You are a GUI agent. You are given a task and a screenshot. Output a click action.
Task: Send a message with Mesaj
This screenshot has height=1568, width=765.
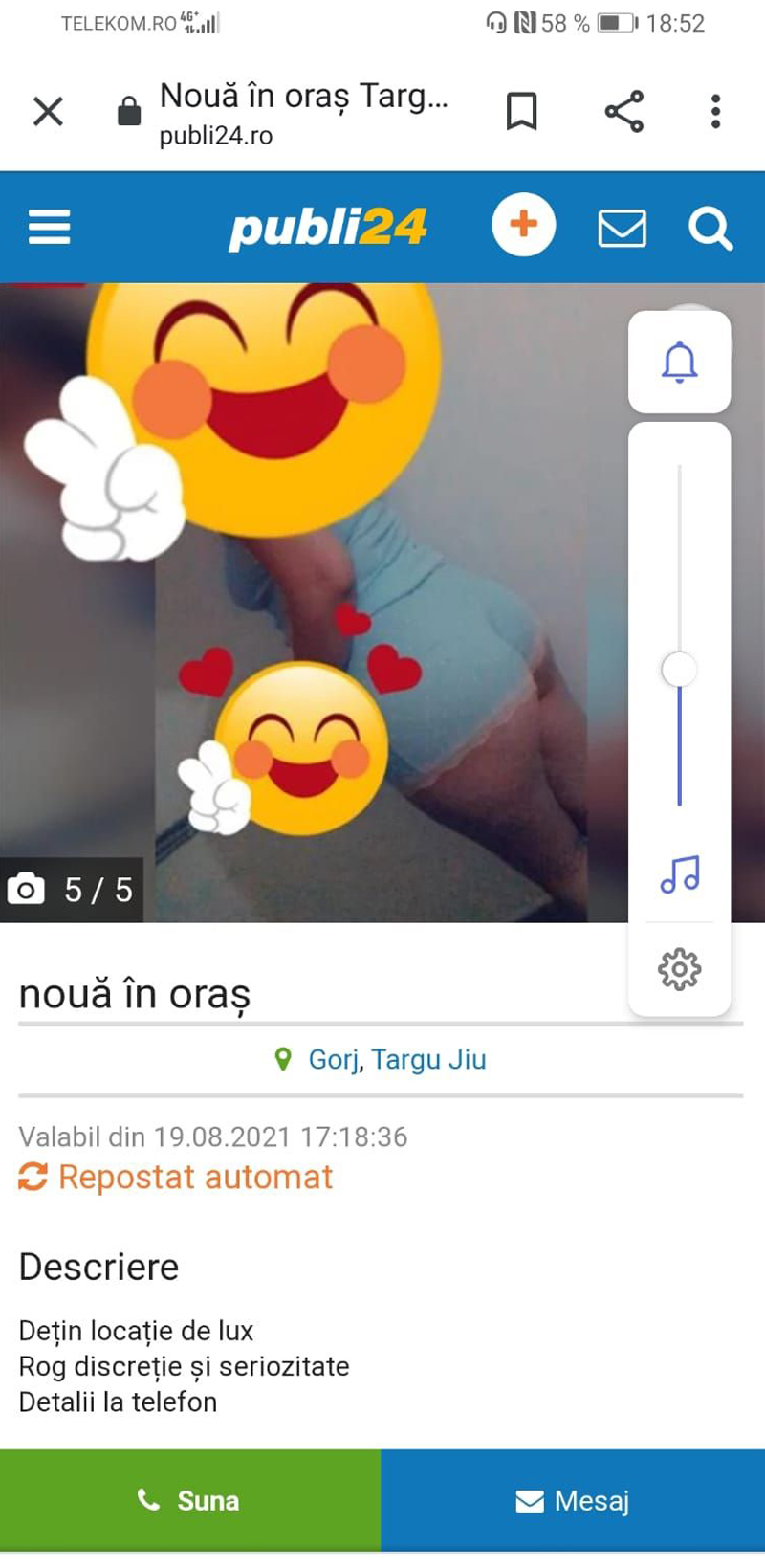[573, 1500]
